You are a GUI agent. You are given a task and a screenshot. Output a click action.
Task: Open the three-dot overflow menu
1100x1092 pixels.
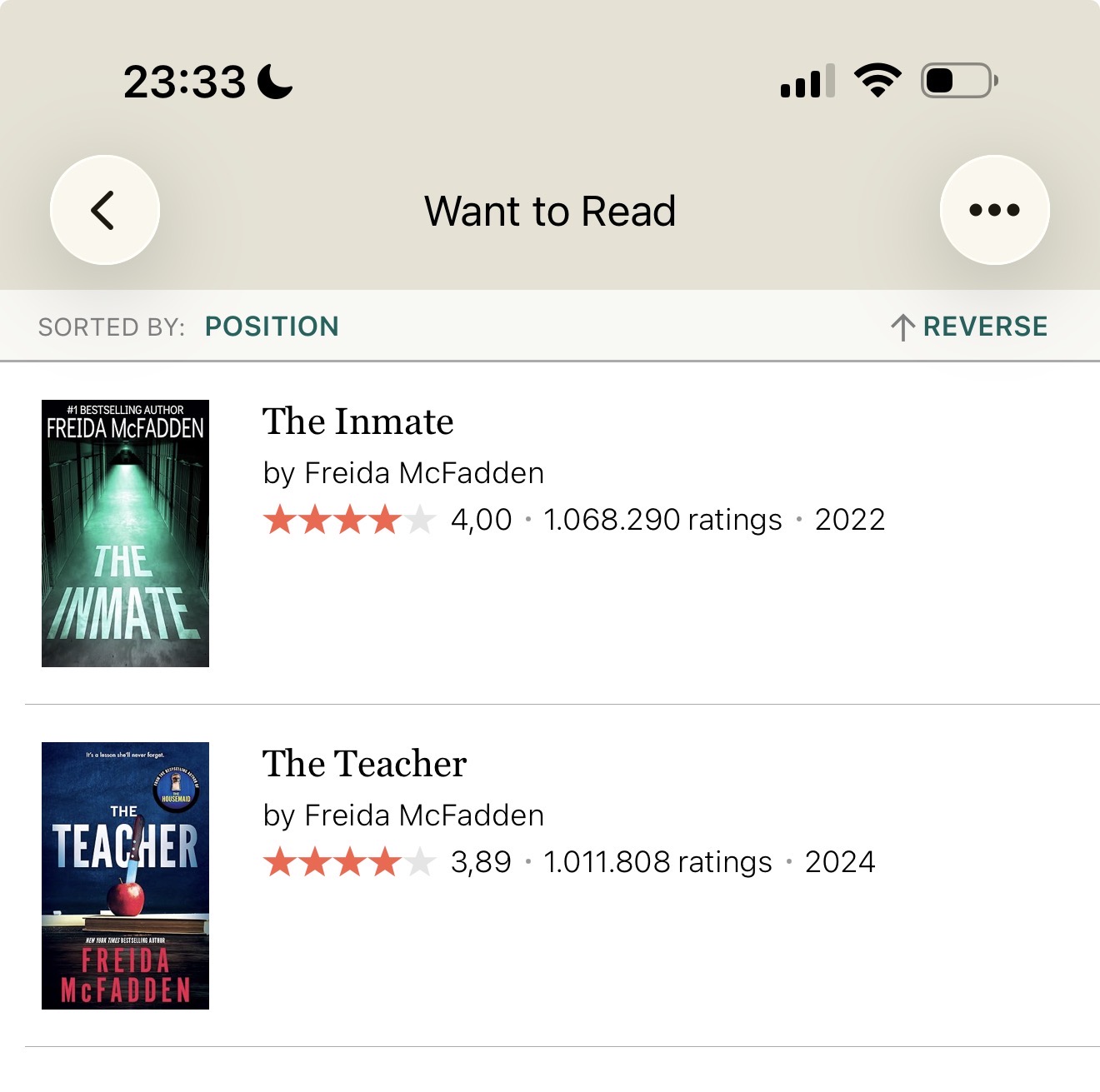pos(994,210)
